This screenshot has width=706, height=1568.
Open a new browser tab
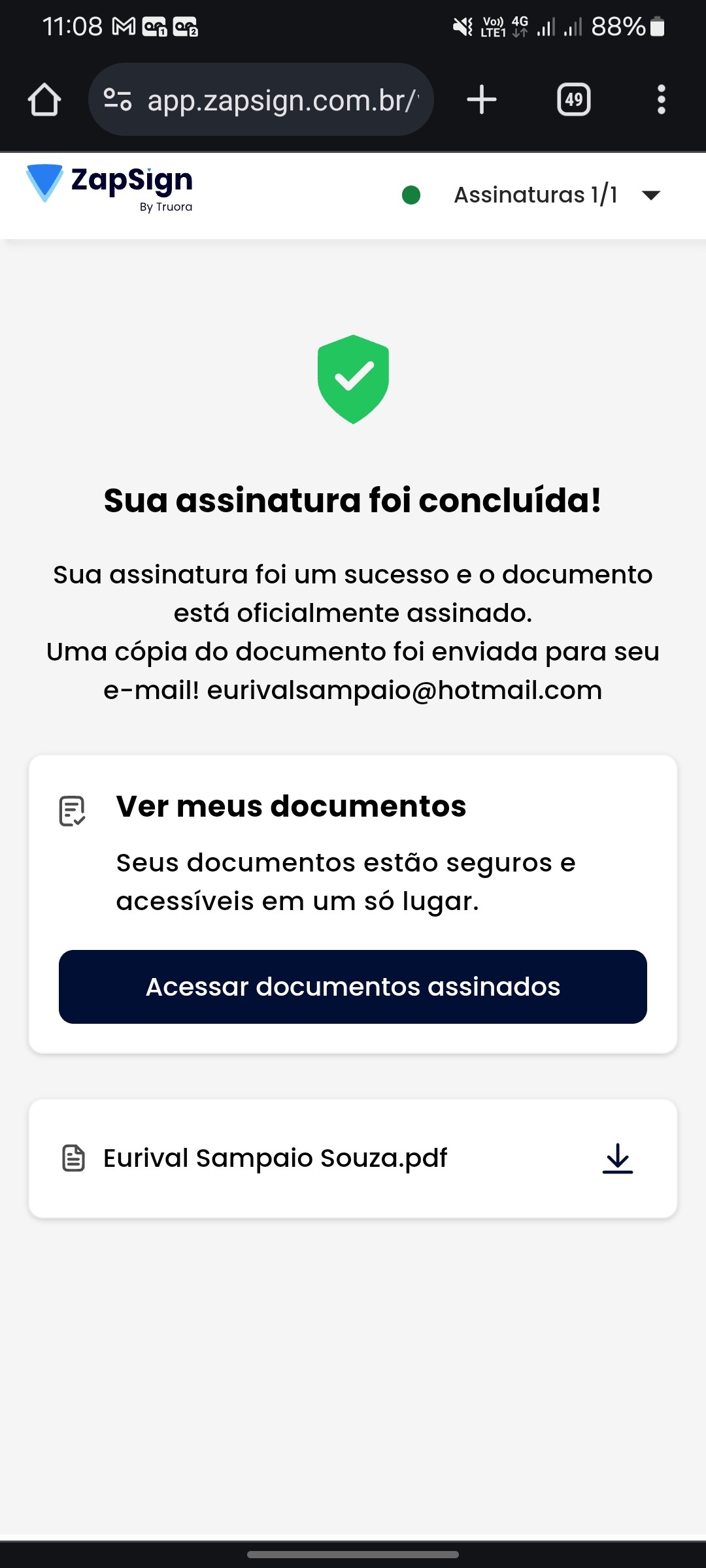tap(482, 99)
